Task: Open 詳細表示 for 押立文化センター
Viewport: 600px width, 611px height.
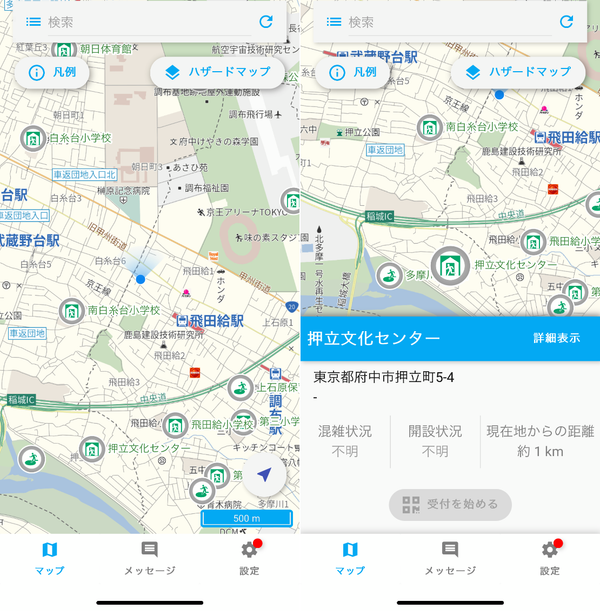Action: (x=556, y=338)
